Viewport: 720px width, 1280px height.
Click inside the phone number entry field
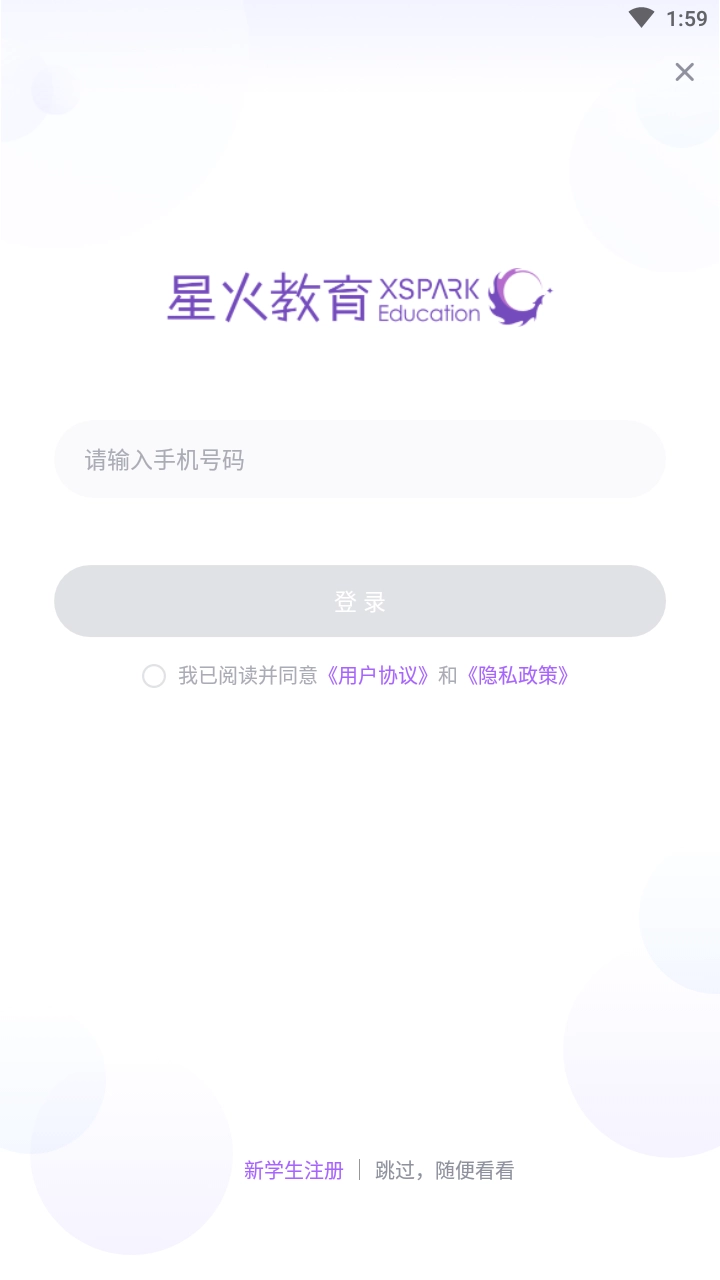(360, 459)
